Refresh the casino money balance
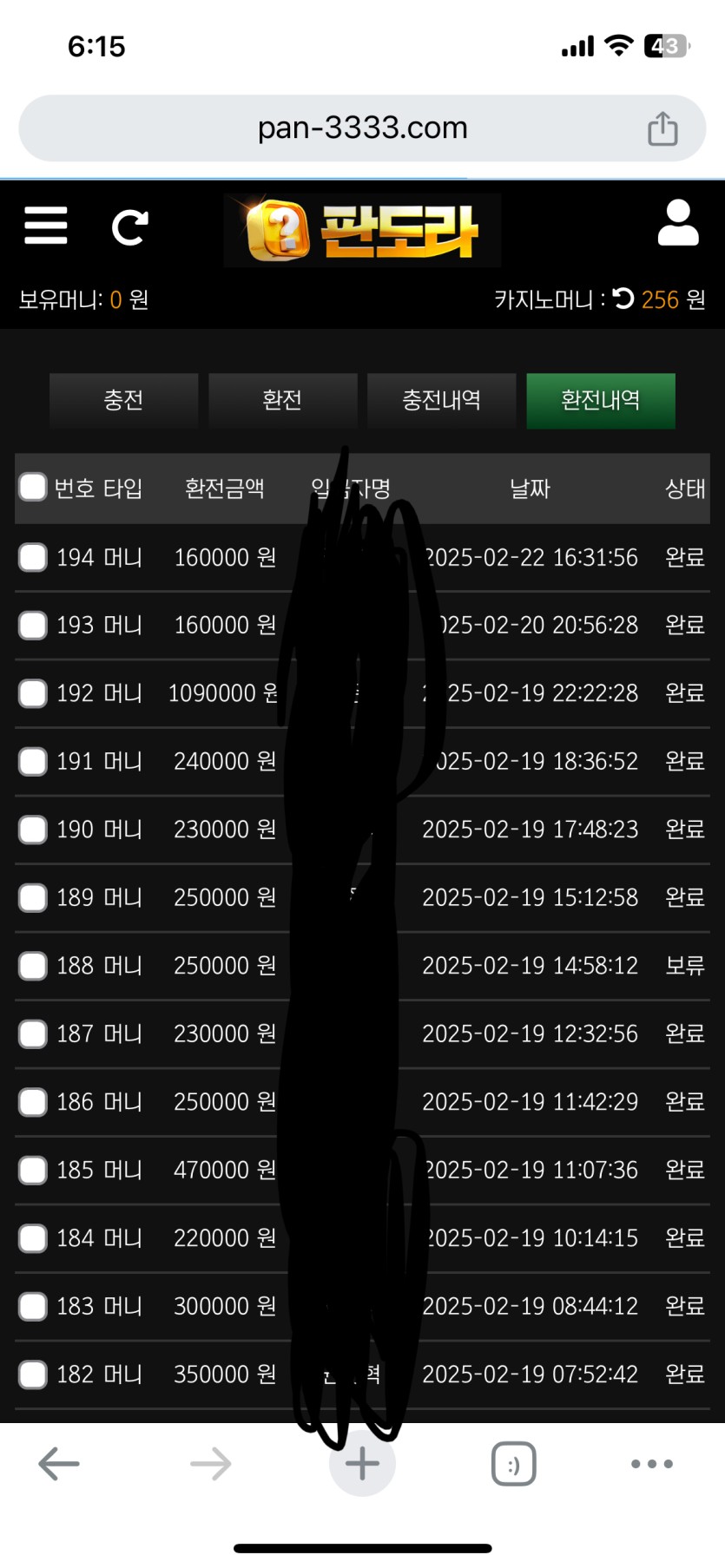This screenshot has width=725, height=1568. coord(623,299)
